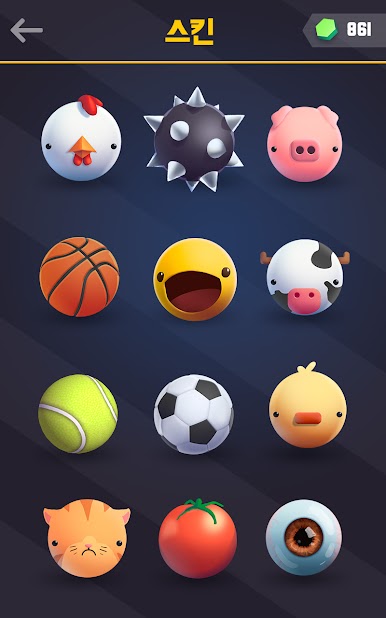Pick the cow ball skin
This screenshot has height=618, width=386.
304,277
